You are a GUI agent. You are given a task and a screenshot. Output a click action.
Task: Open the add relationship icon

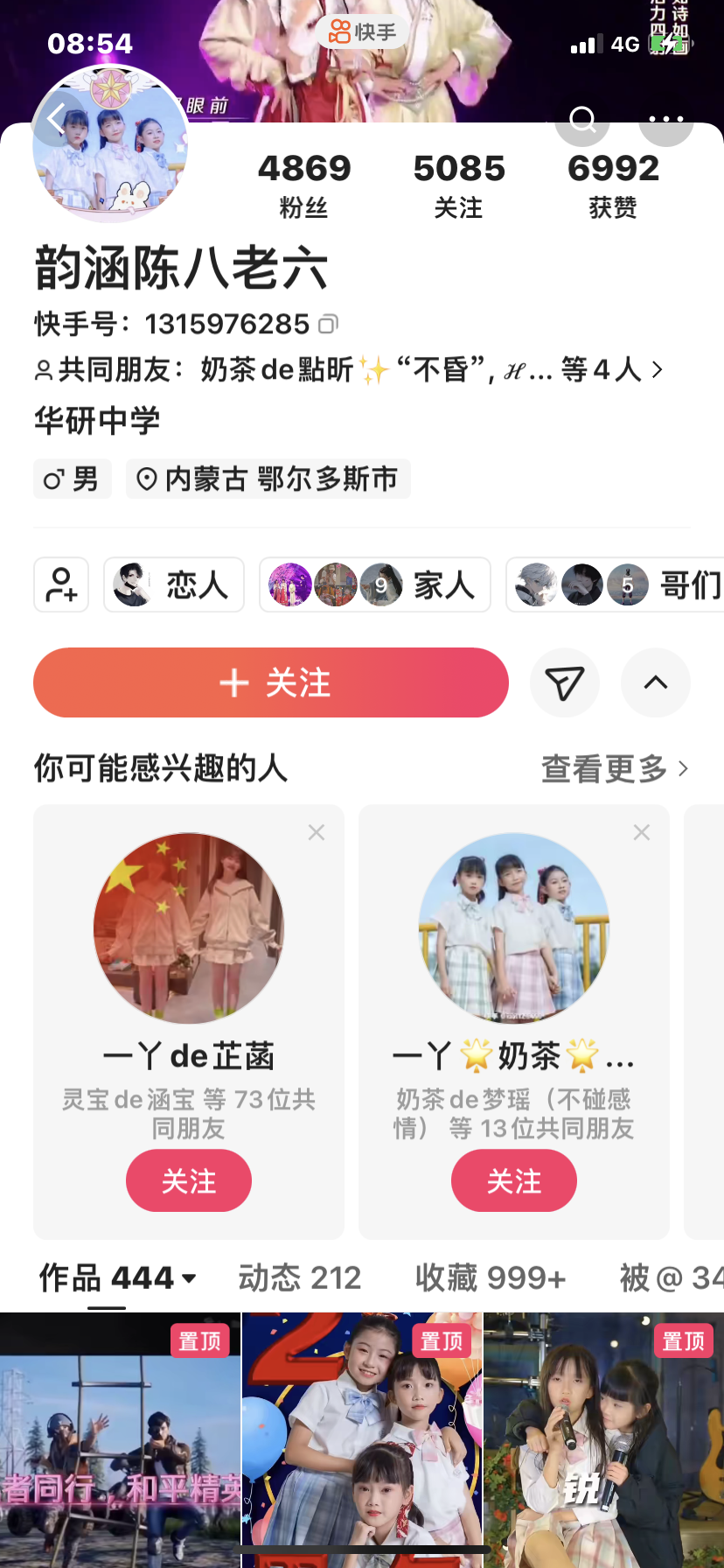pyautogui.click(x=61, y=584)
